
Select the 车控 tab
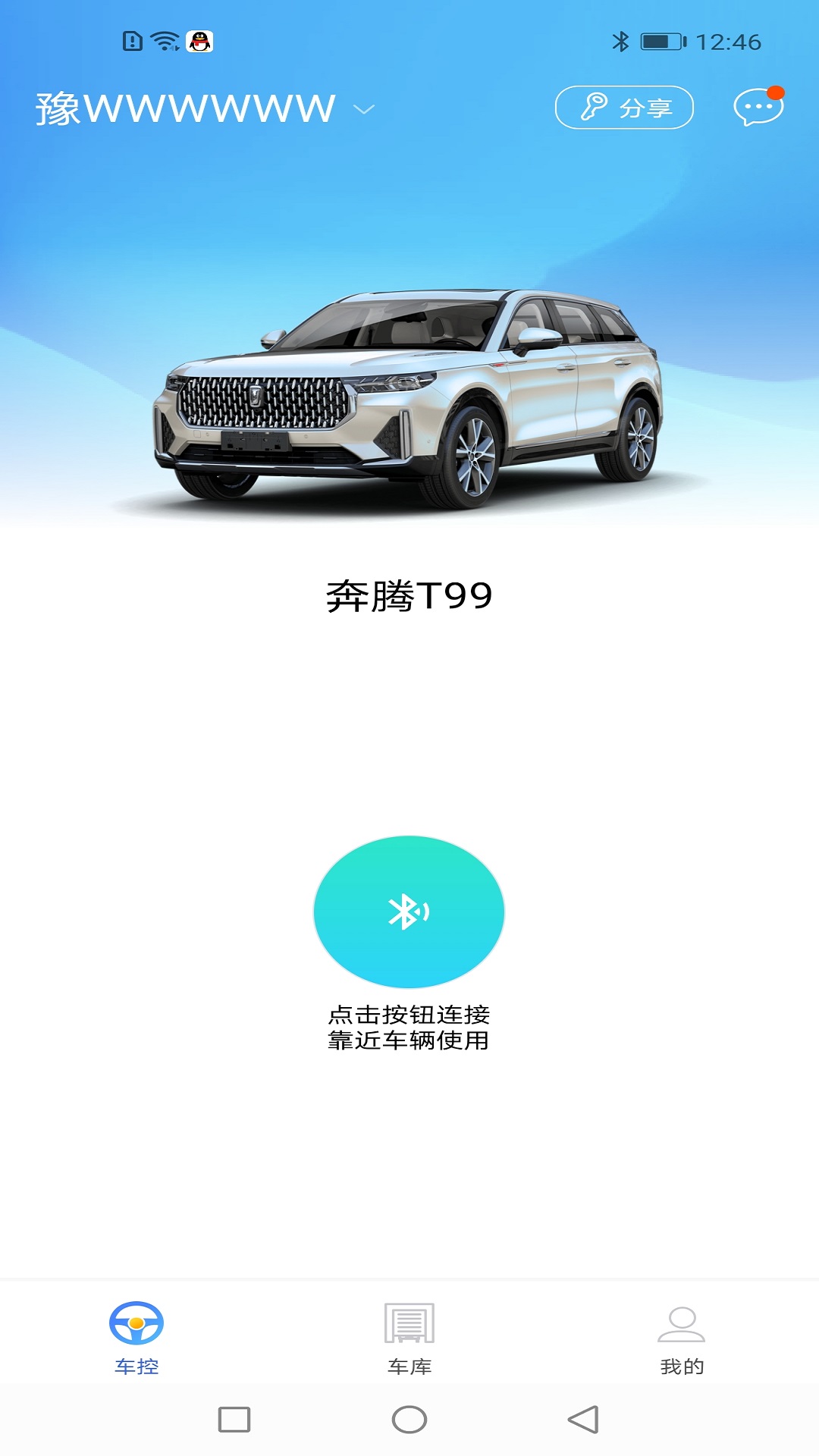136,1338
